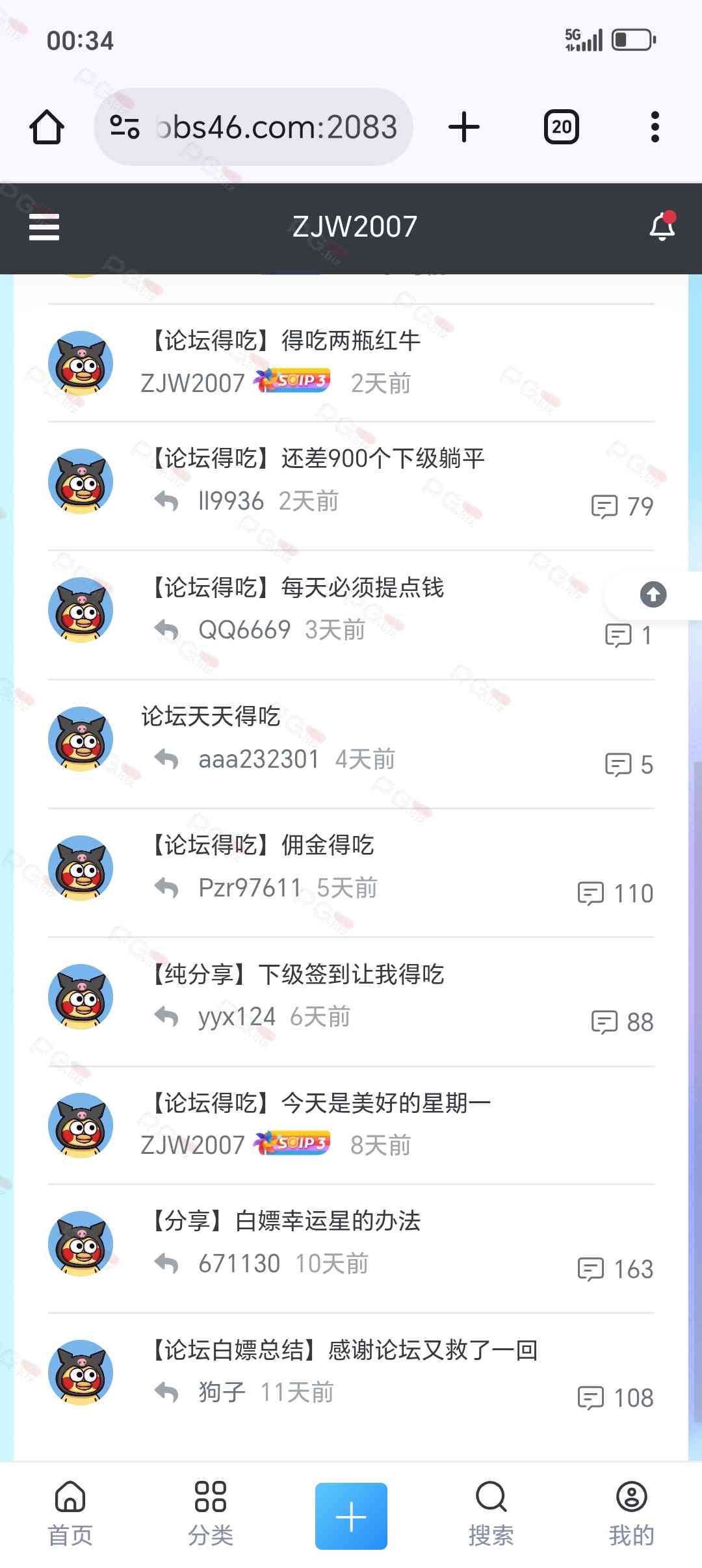This screenshot has height=1568, width=702.
Task: Tap the browser home button
Action: click(47, 127)
